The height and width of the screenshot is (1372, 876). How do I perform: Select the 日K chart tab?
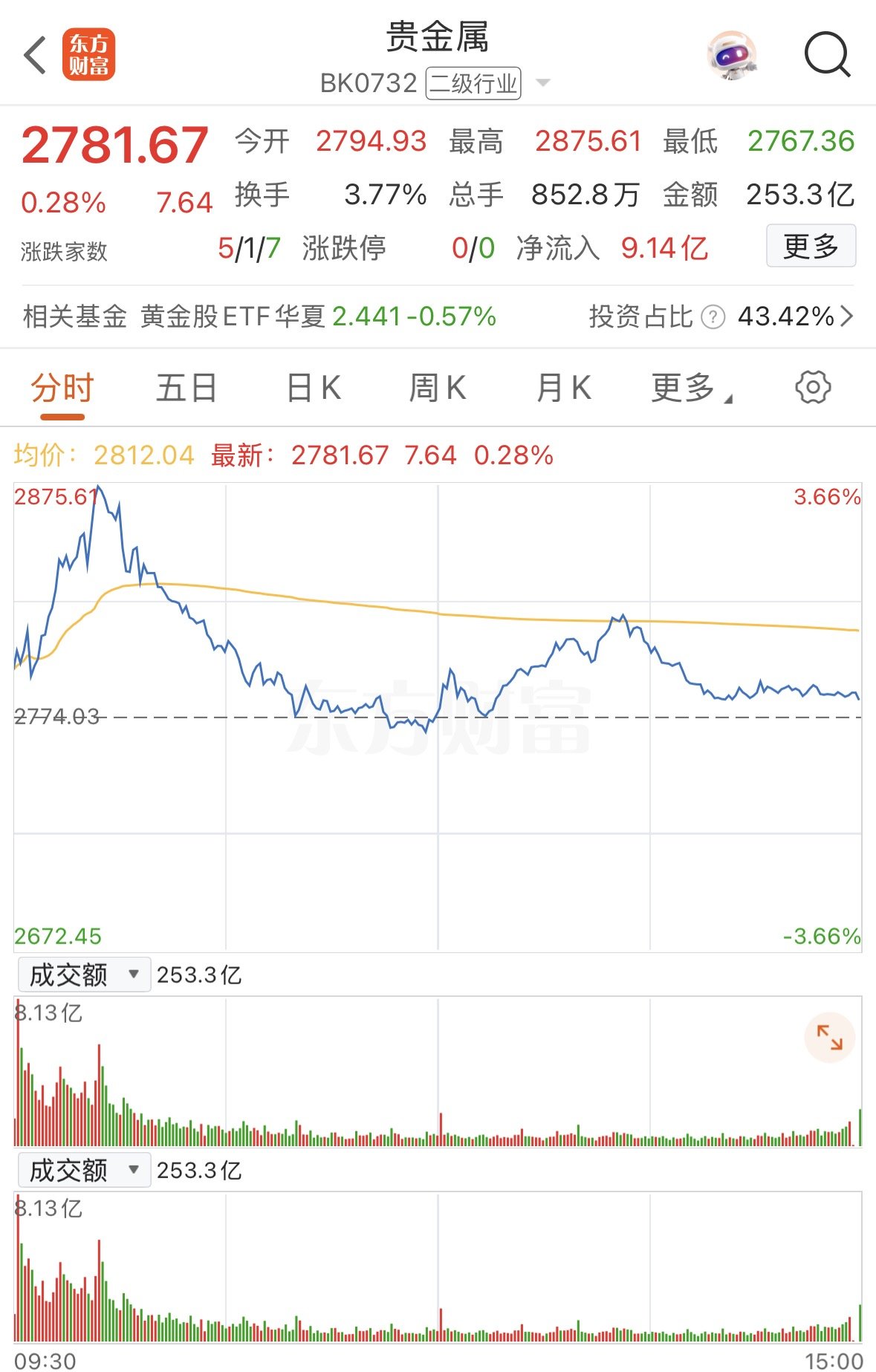click(x=314, y=388)
